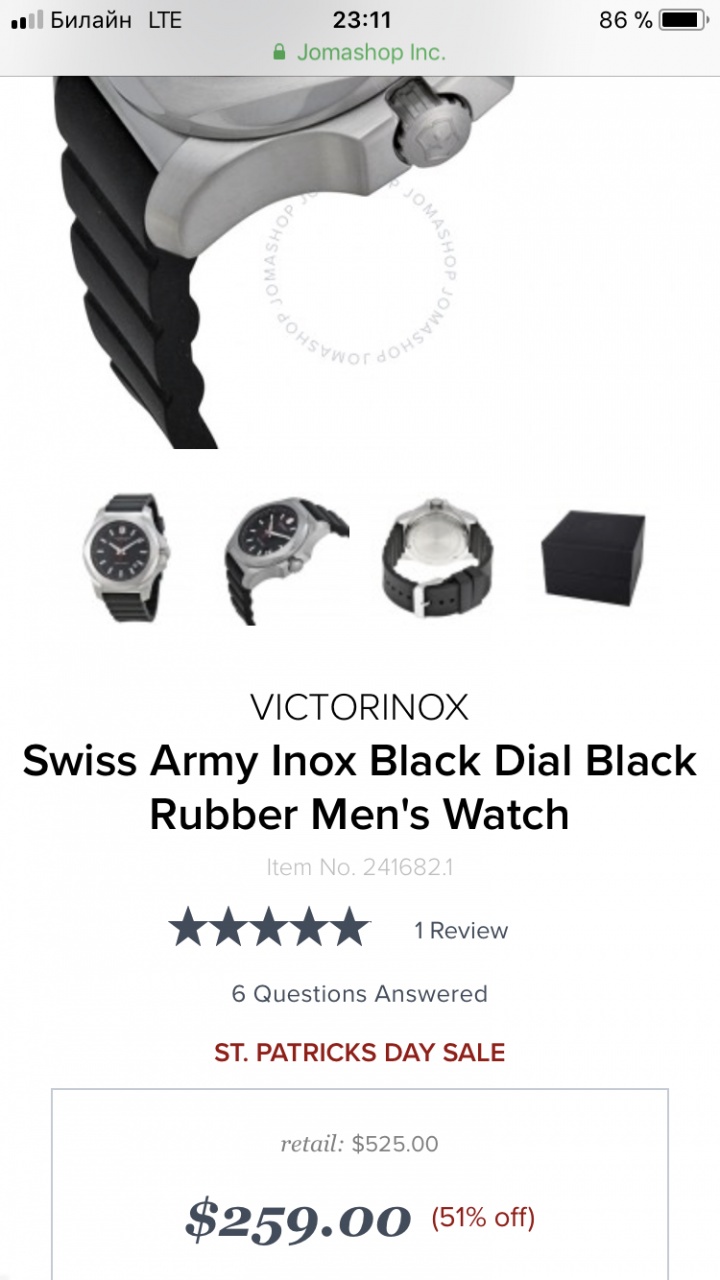Select the back-of-watch thumbnail
Screen dimensions: 720x1280
click(437, 558)
